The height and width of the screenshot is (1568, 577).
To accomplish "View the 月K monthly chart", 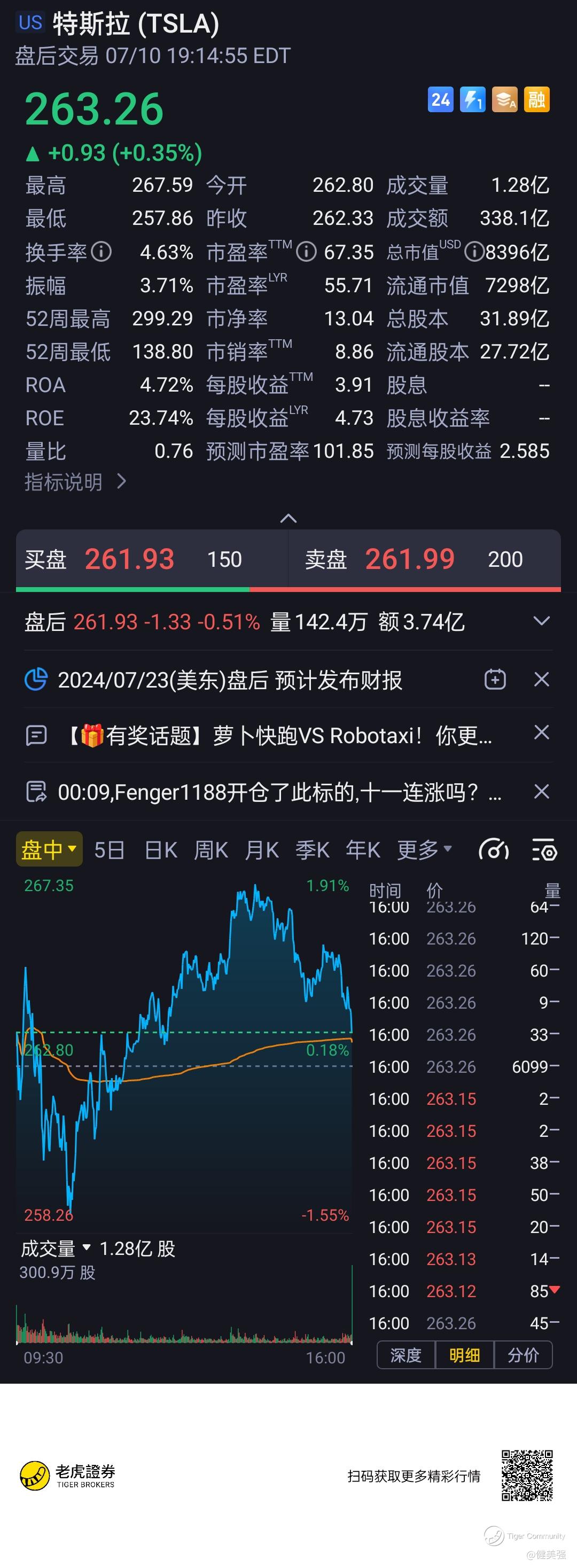I will tap(262, 850).
